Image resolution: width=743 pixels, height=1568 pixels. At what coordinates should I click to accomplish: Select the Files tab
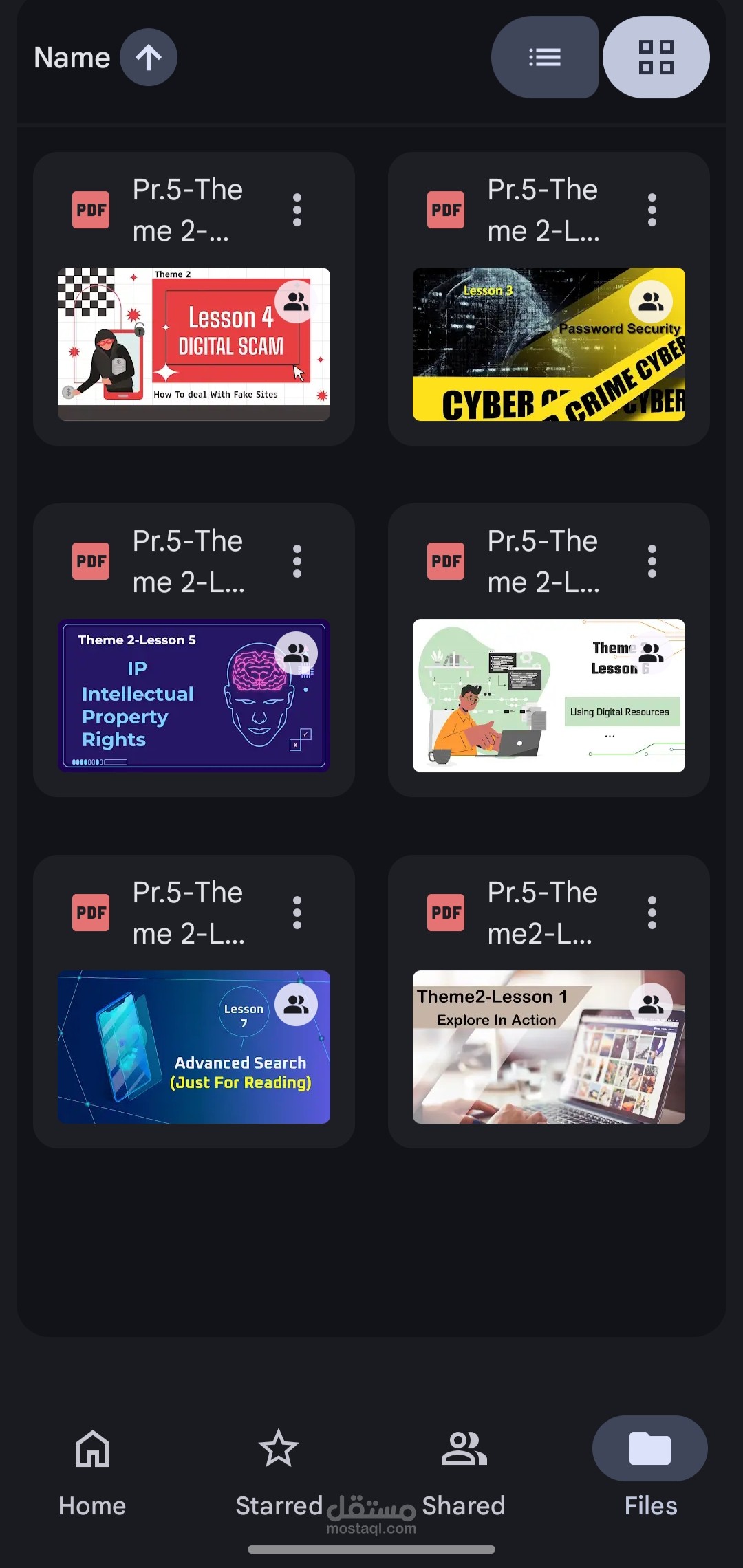tap(650, 1472)
